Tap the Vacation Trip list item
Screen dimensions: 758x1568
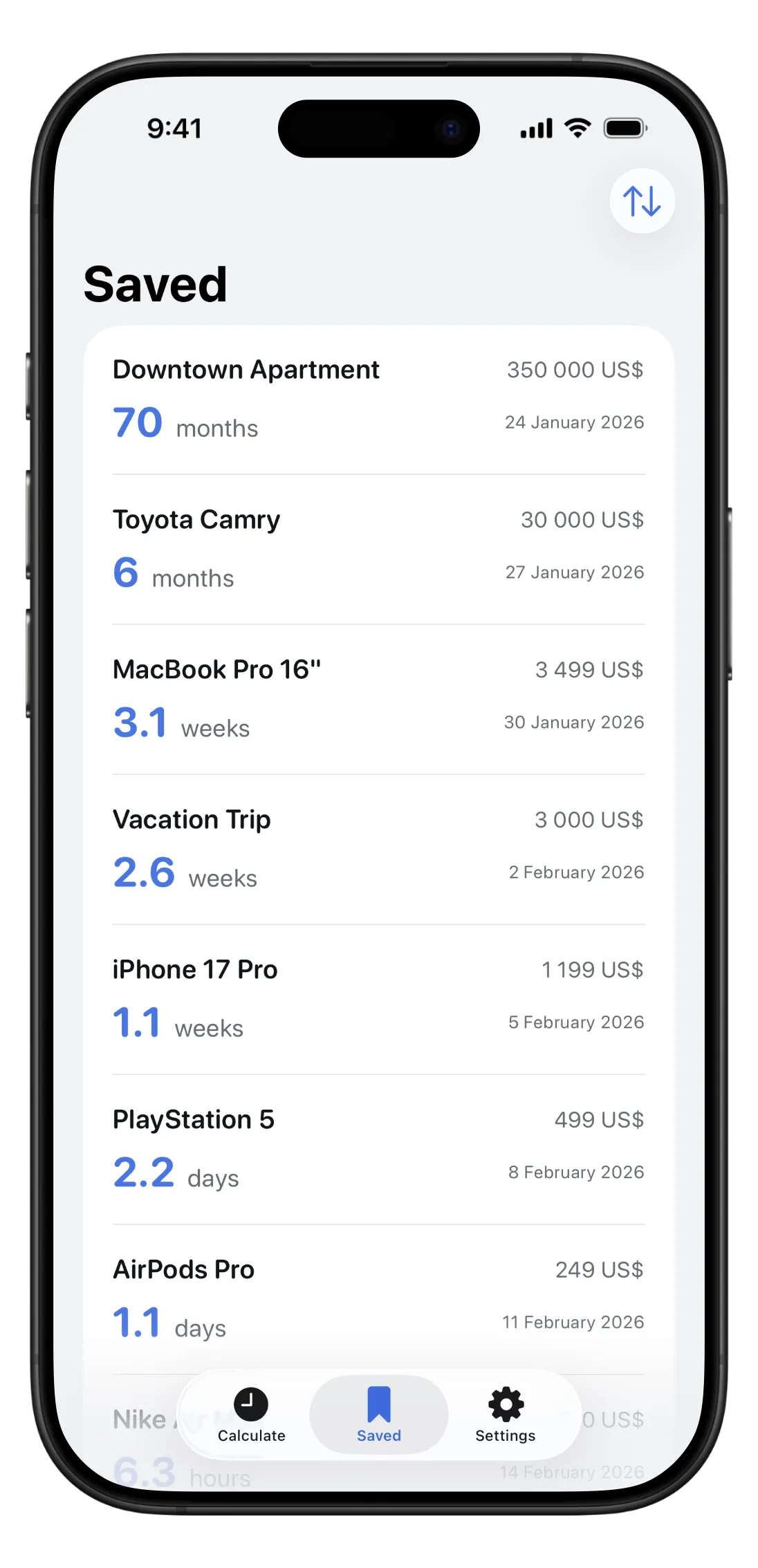pos(378,849)
